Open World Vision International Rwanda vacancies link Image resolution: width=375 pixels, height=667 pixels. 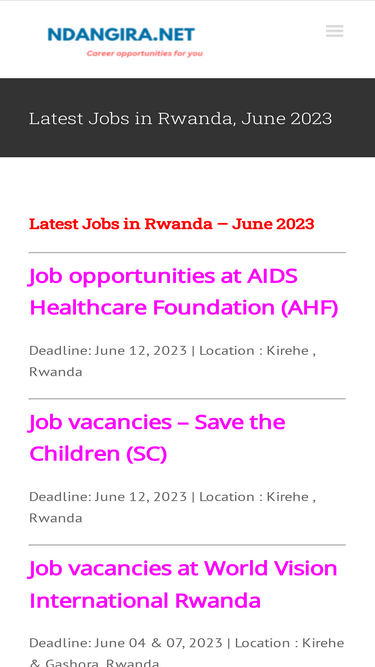tap(183, 584)
